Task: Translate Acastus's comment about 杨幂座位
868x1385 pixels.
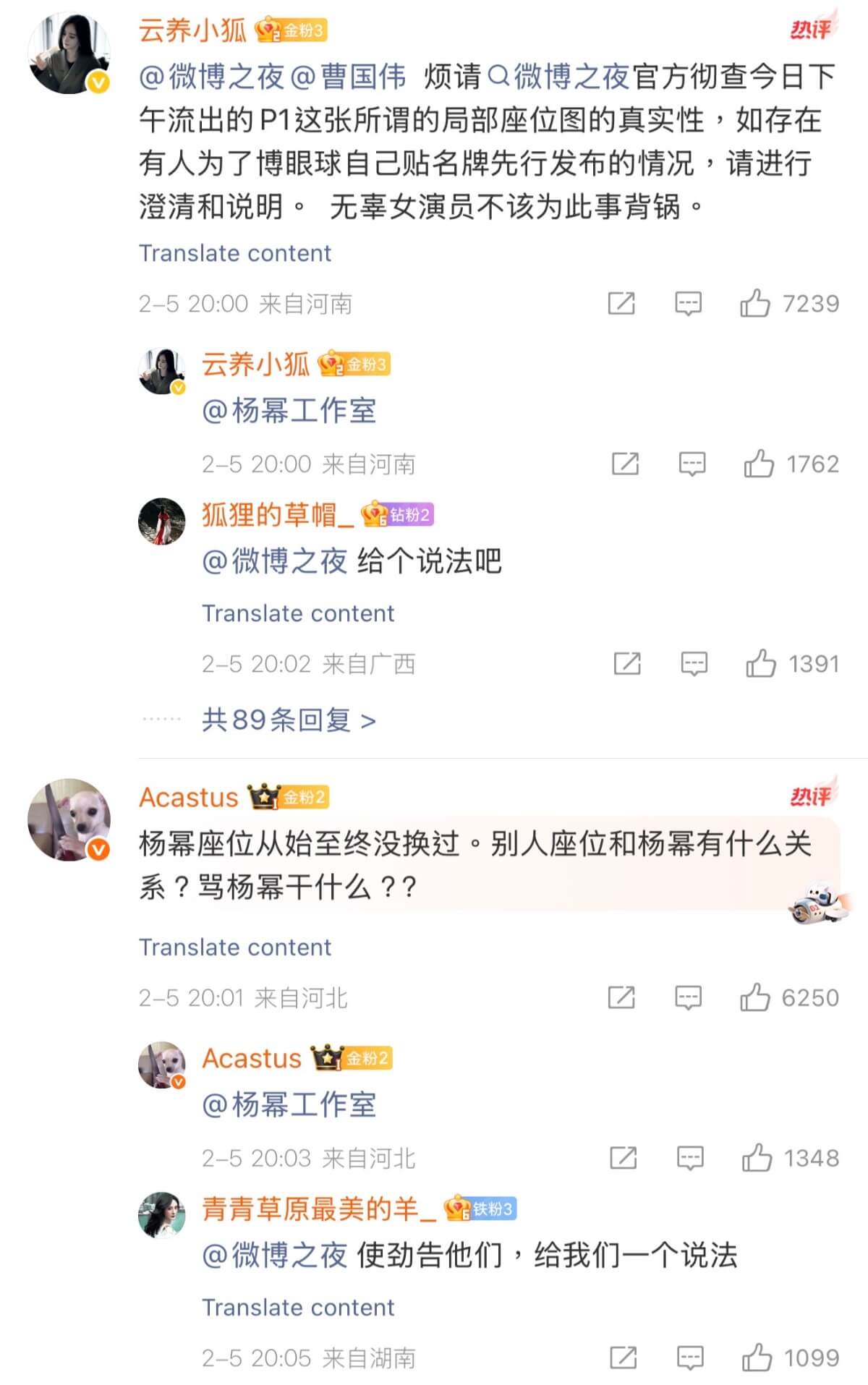Action: (234, 947)
